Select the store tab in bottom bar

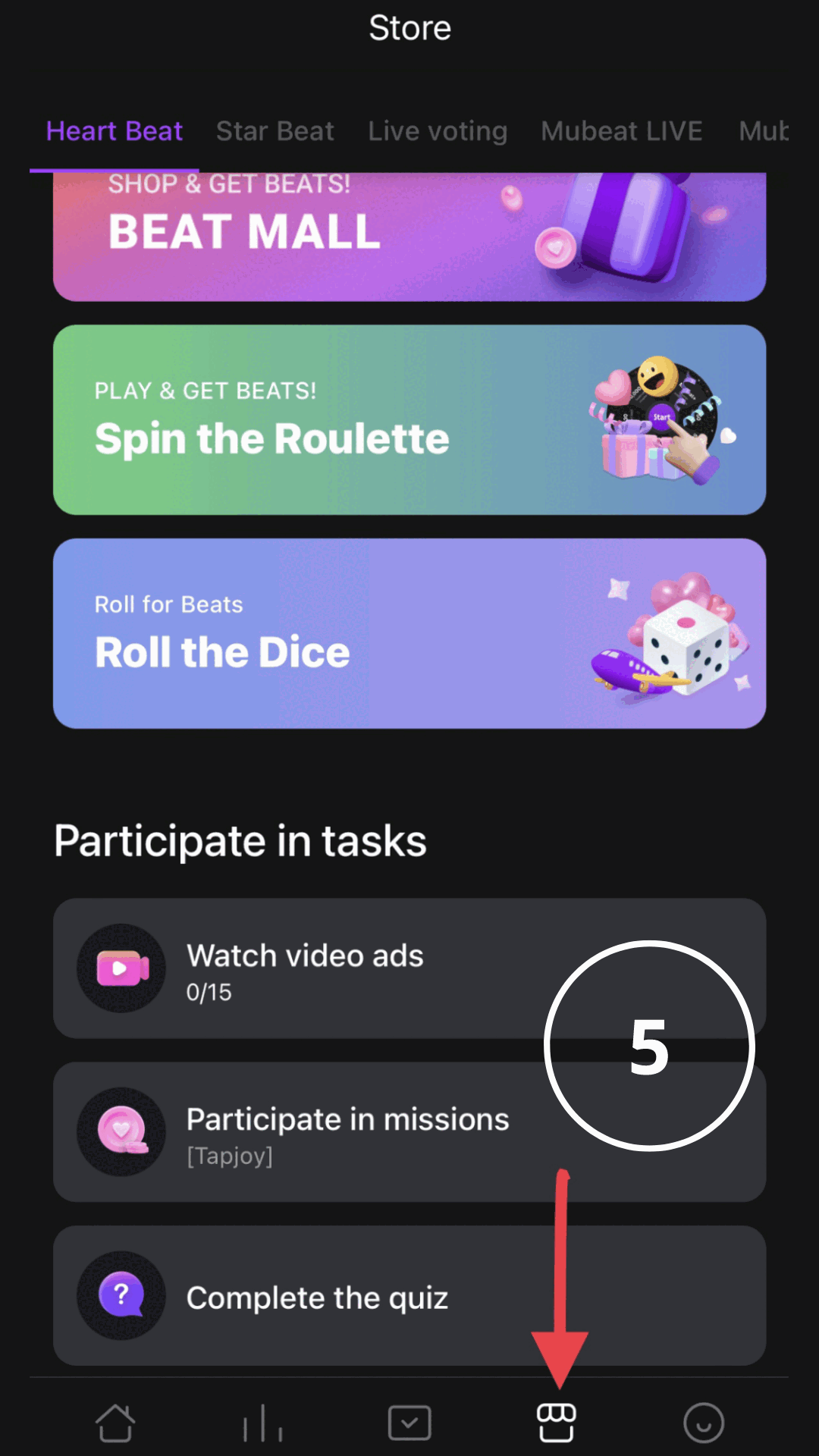[556, 1423]
